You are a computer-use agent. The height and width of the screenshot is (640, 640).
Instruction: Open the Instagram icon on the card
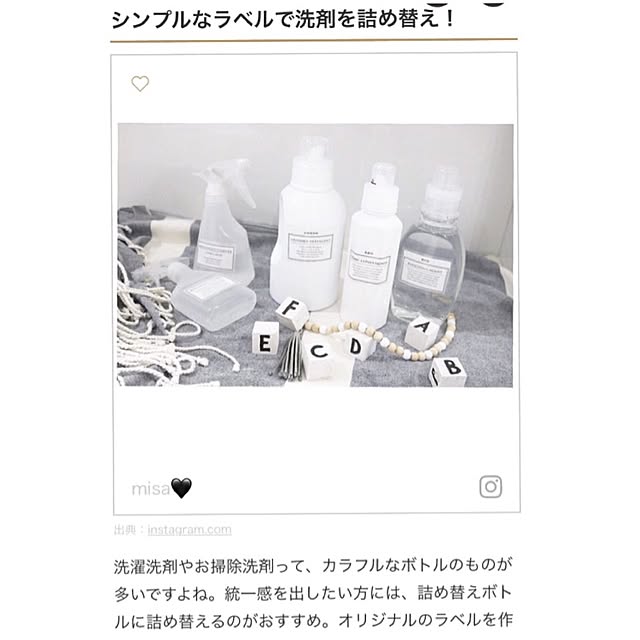(490, 487)
